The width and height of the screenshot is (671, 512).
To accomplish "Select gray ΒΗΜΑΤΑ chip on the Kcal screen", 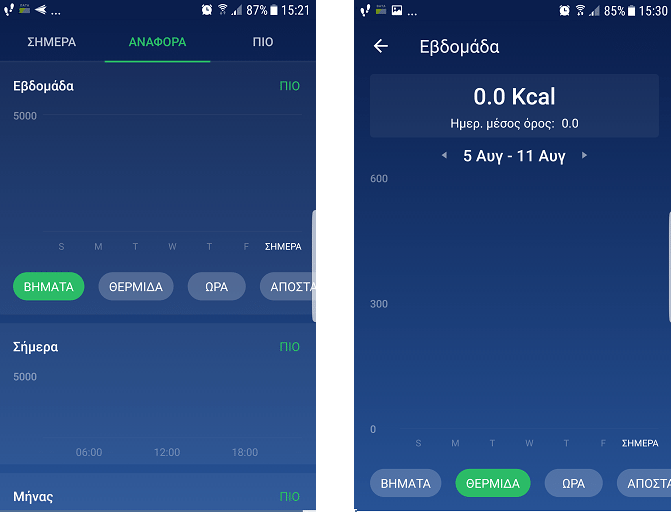I will [x=405, y=483].
